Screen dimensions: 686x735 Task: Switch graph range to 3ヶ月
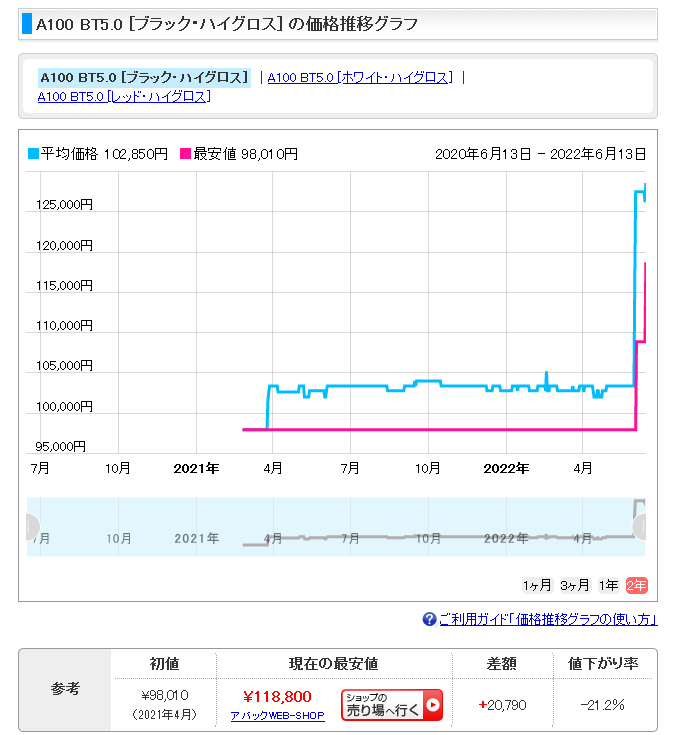(574, 585)
